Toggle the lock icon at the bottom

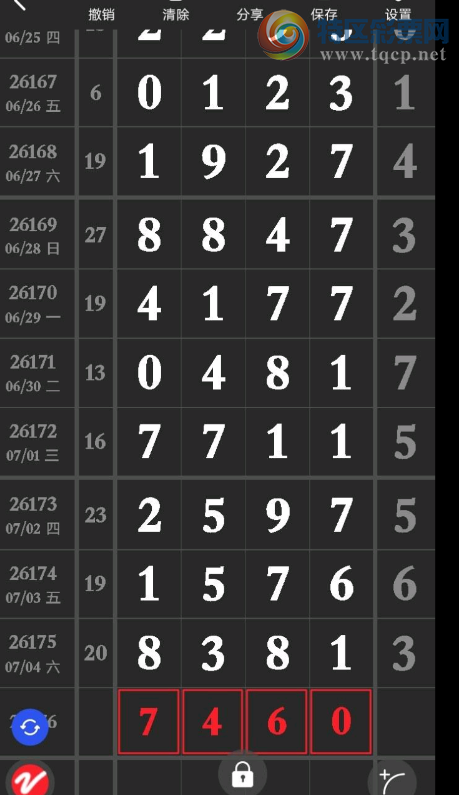(242, 773)
